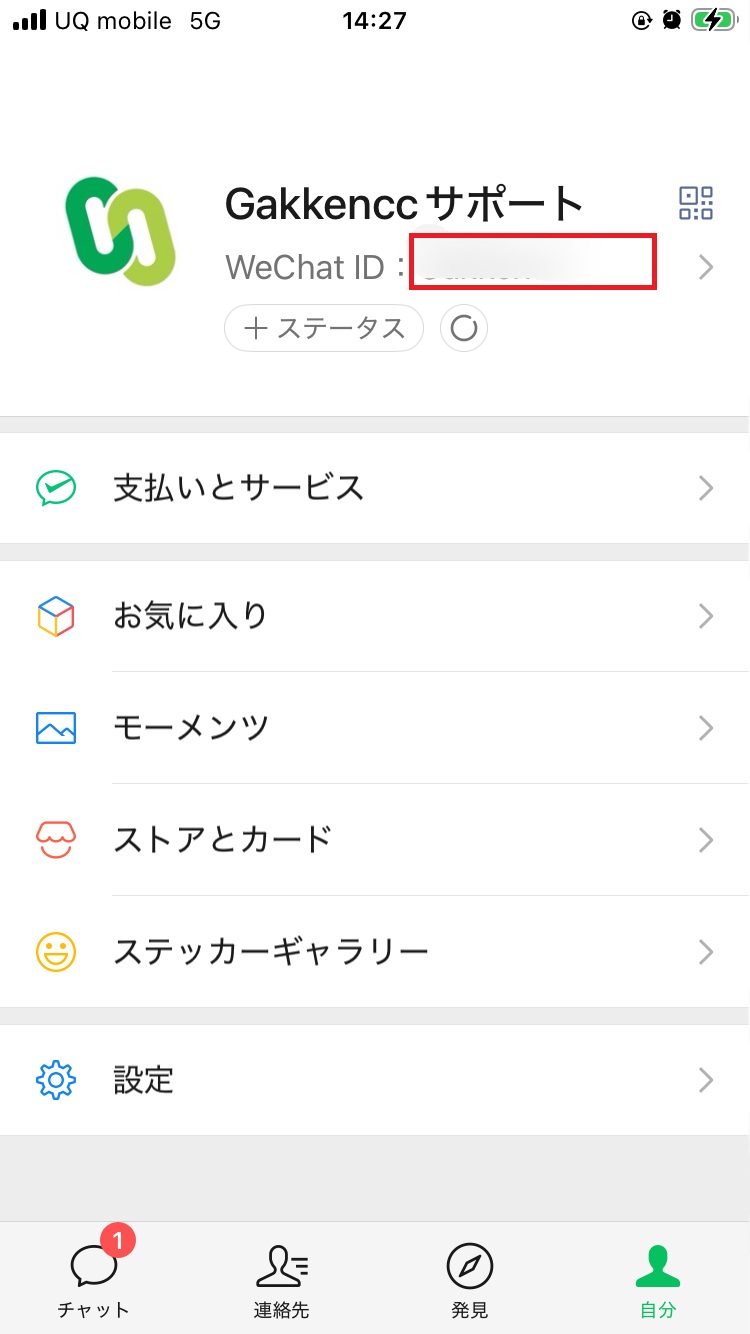
Task: Open ステッカーギャラリー
Action: pos(375,952)
